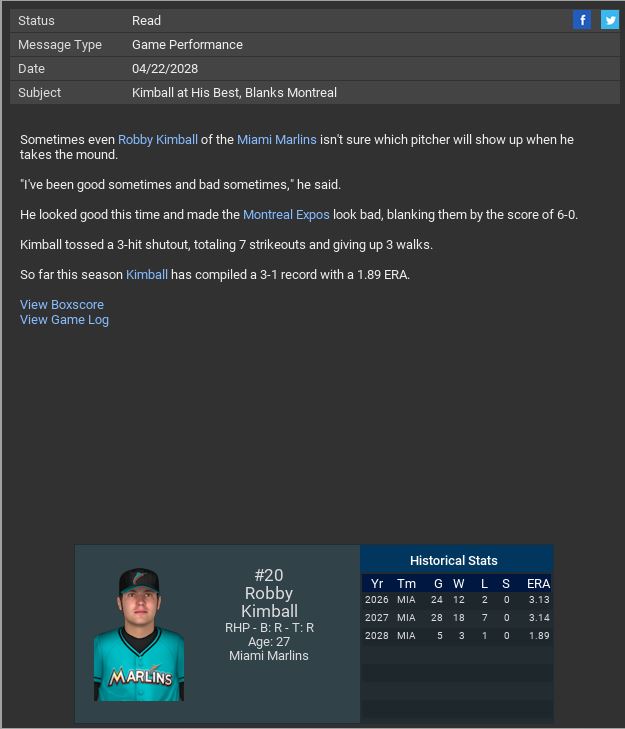The width and height of the screenshot is (625, 729).
Task: Visit the Montreal Expos team page
Action: click(286, 215)
